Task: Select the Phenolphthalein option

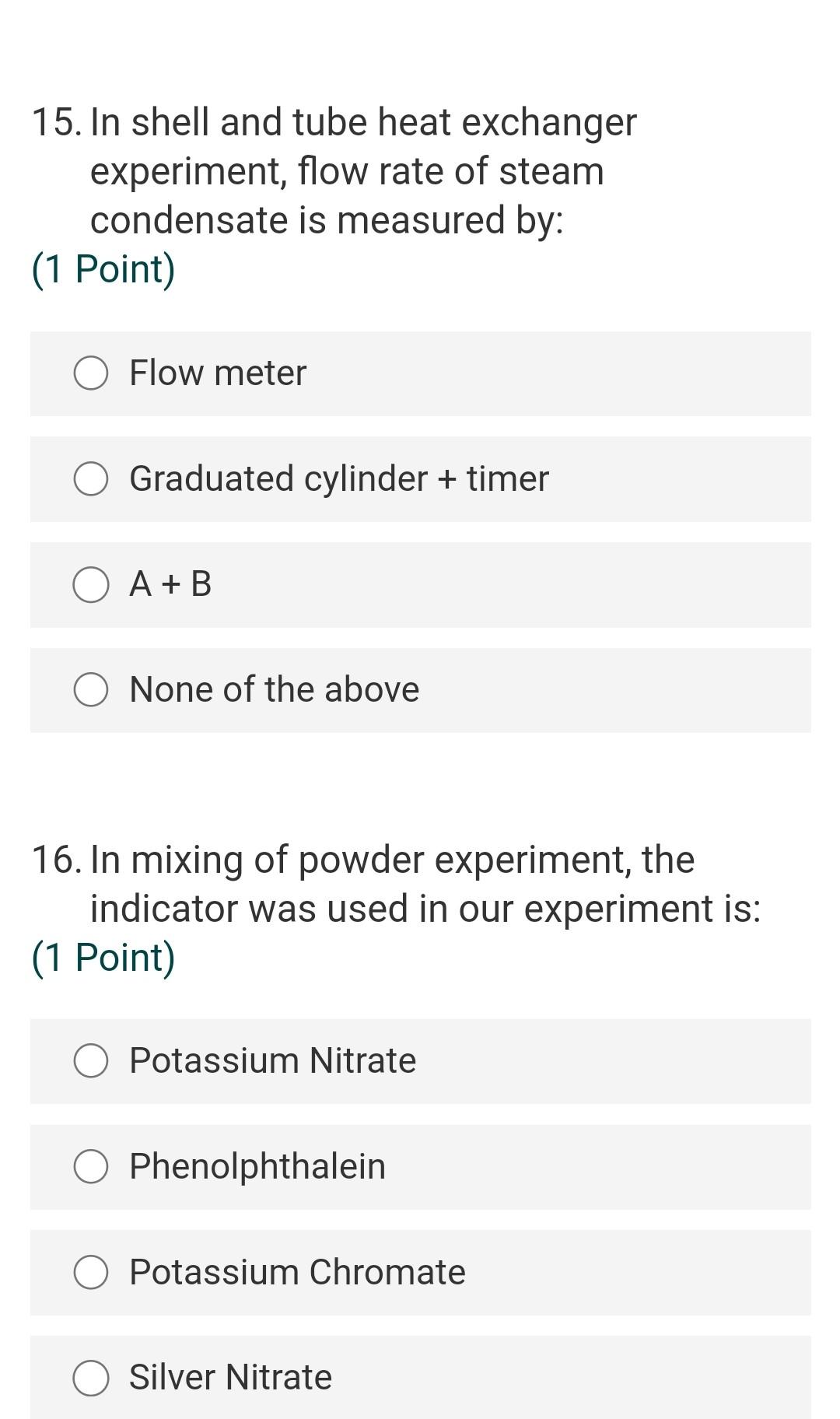Action: tap(91, 1166)
